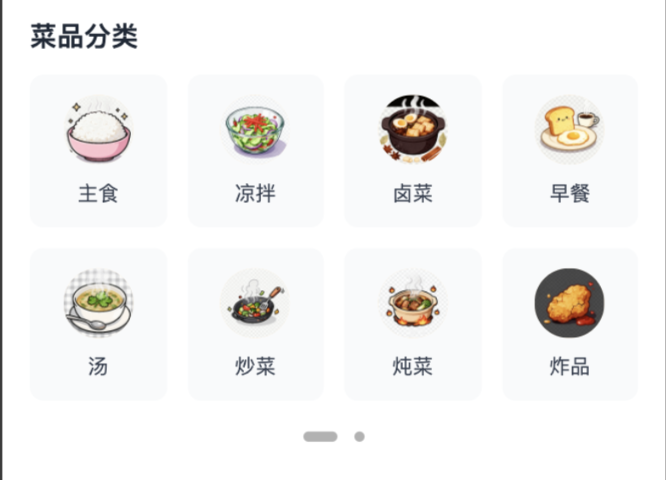
Task: Open the 卤菜 category card
Action: click(412, 150)
